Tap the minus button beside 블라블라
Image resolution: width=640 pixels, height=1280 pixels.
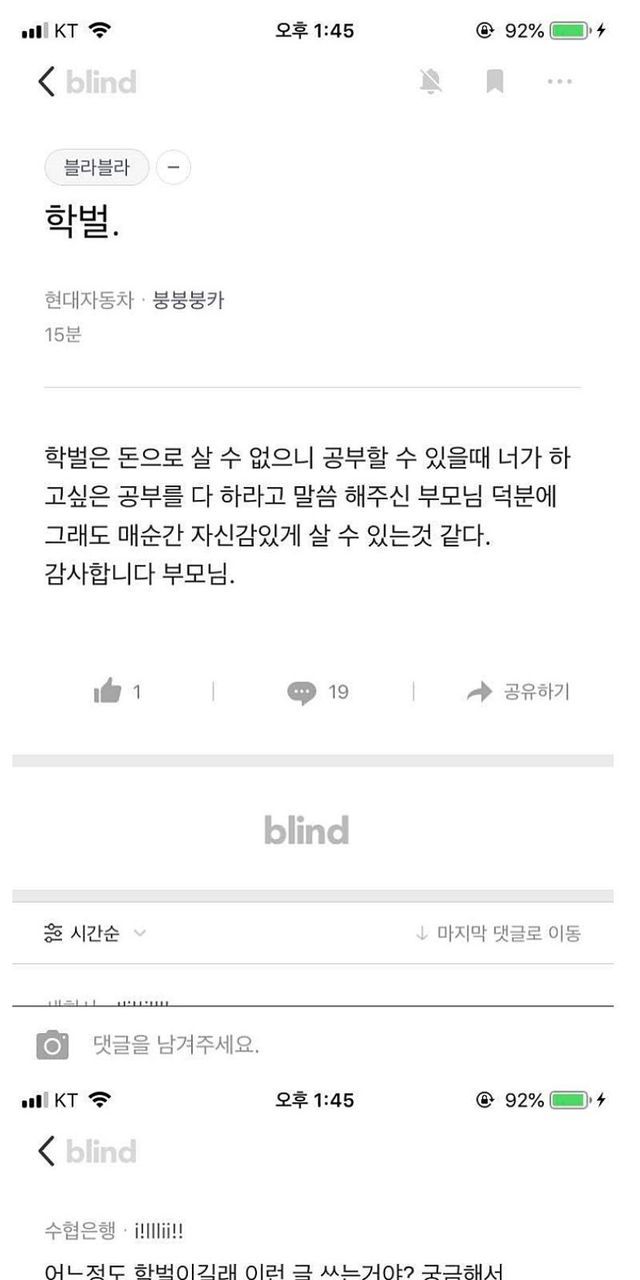(173, 168)
